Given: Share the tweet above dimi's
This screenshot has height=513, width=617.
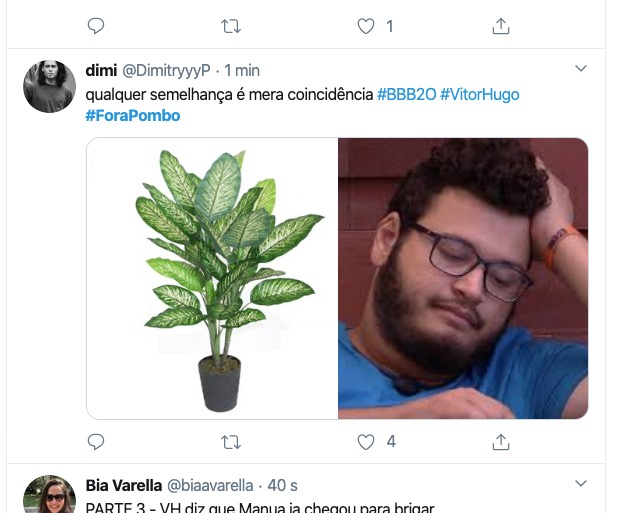Looking at the screenshot, I should point(501,26).
